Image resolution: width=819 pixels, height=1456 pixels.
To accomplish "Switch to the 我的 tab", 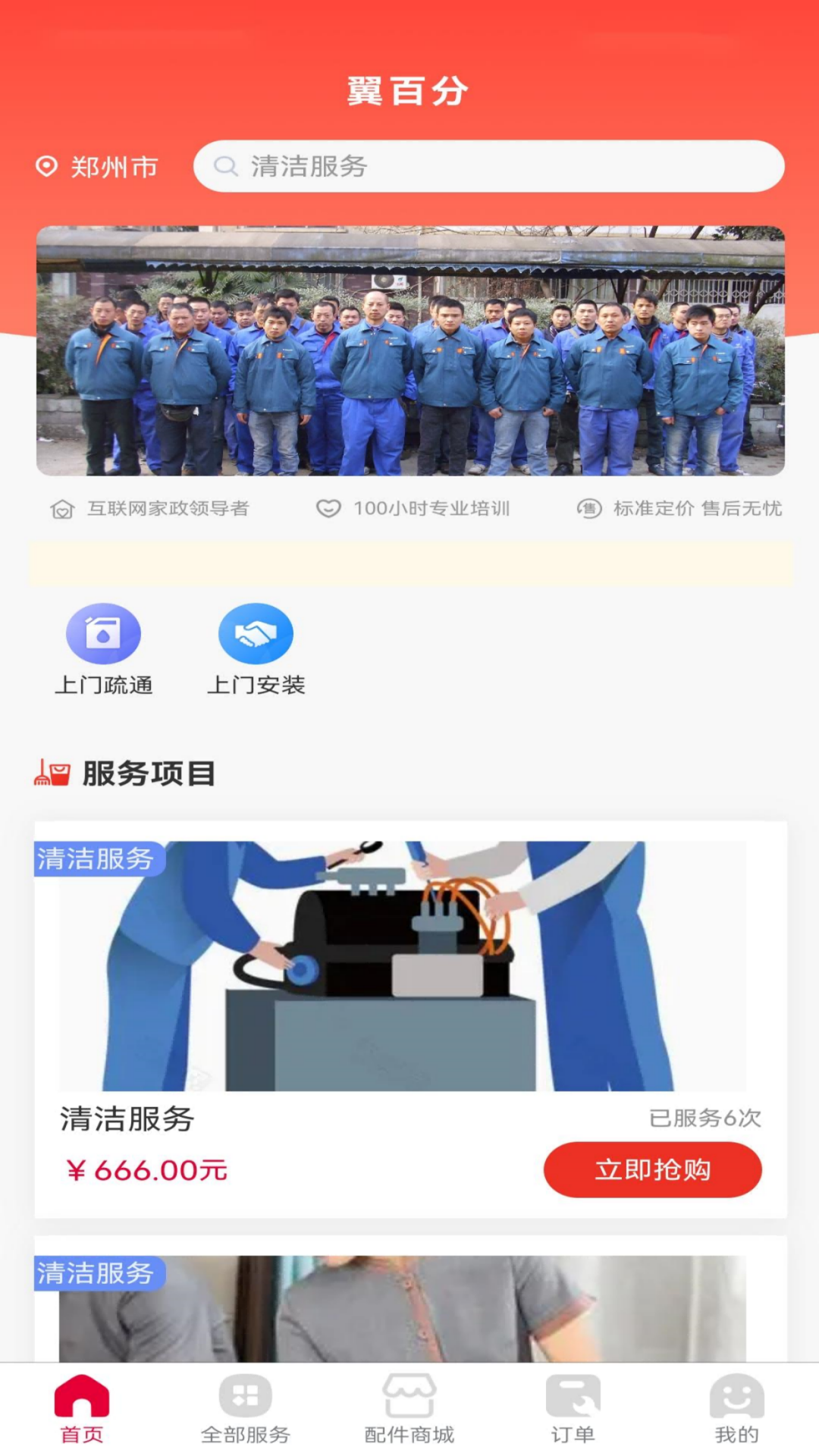I will pyautogui.click(x=736, y=1409).
